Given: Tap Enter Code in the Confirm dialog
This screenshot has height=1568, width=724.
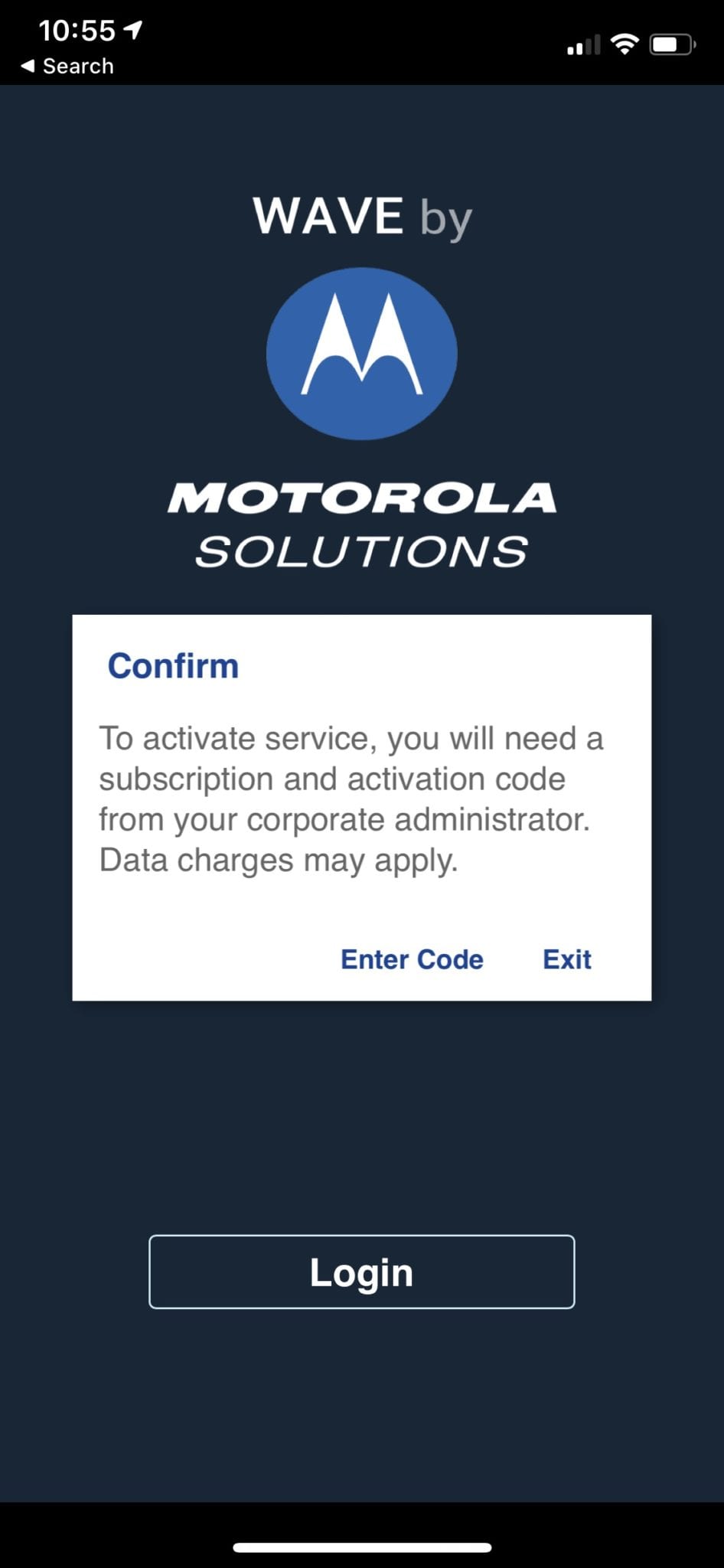Looking at the screenshot, I should click(x=411, y=959).
